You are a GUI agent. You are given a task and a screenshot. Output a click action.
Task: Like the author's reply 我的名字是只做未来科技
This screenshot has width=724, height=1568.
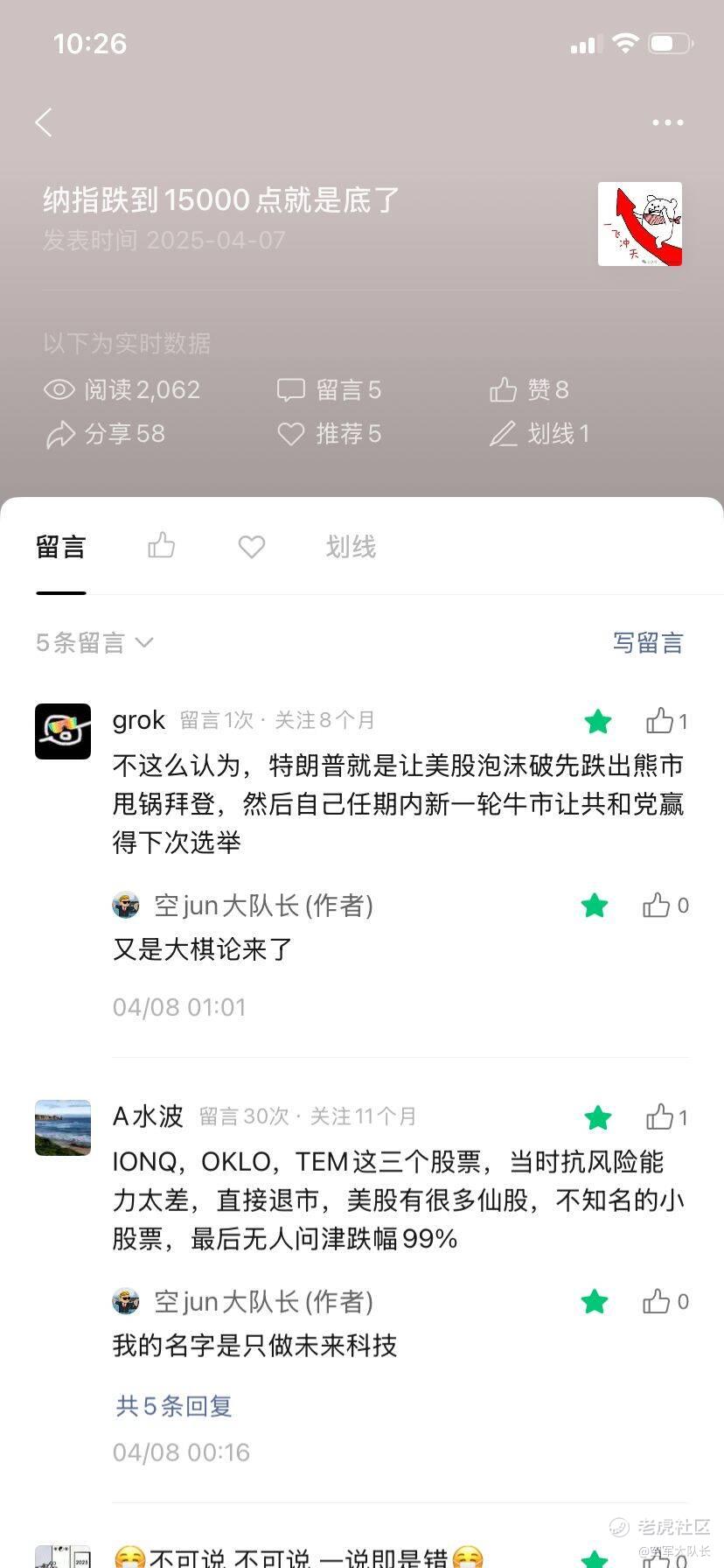(x=665, y=1302)
